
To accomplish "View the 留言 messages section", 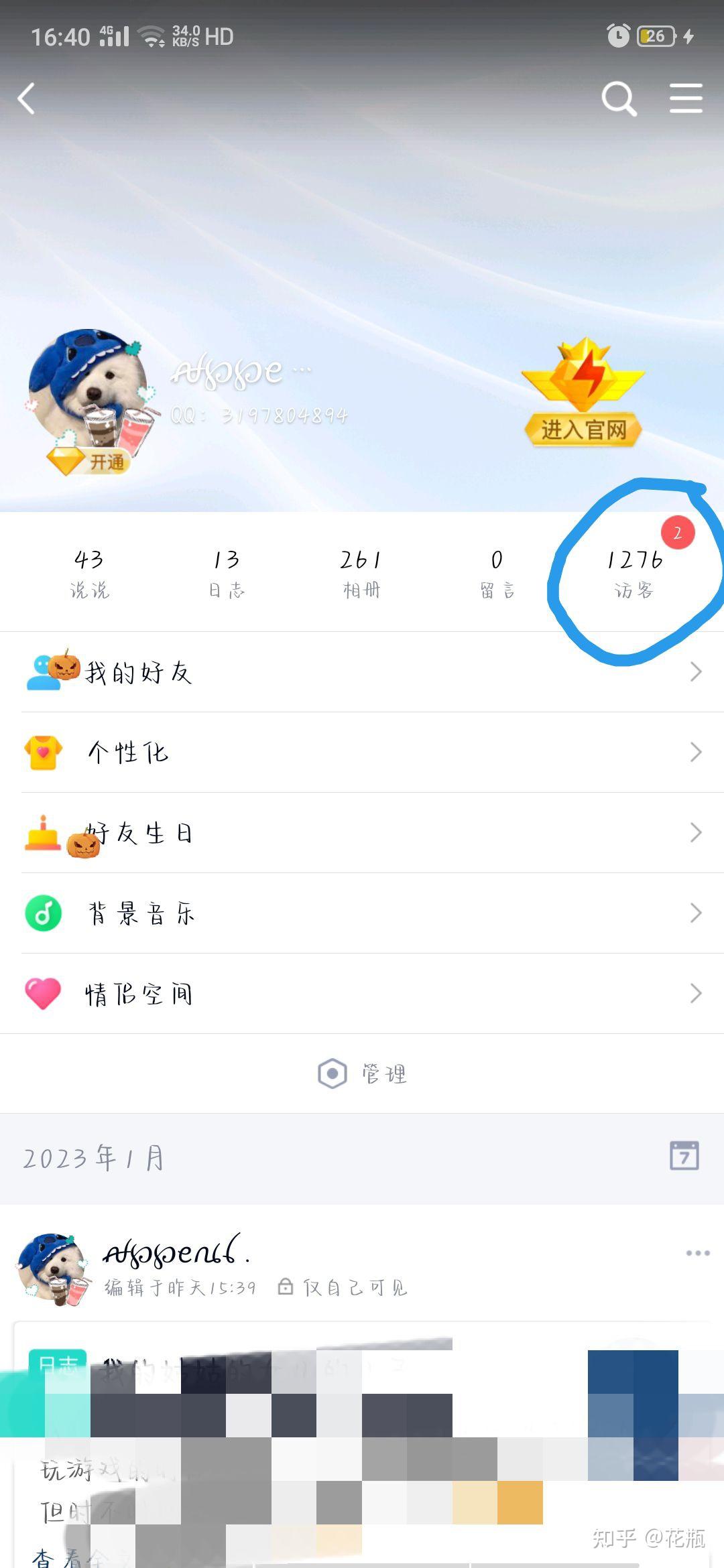I will pyautogui.click(x=497, y=573).
